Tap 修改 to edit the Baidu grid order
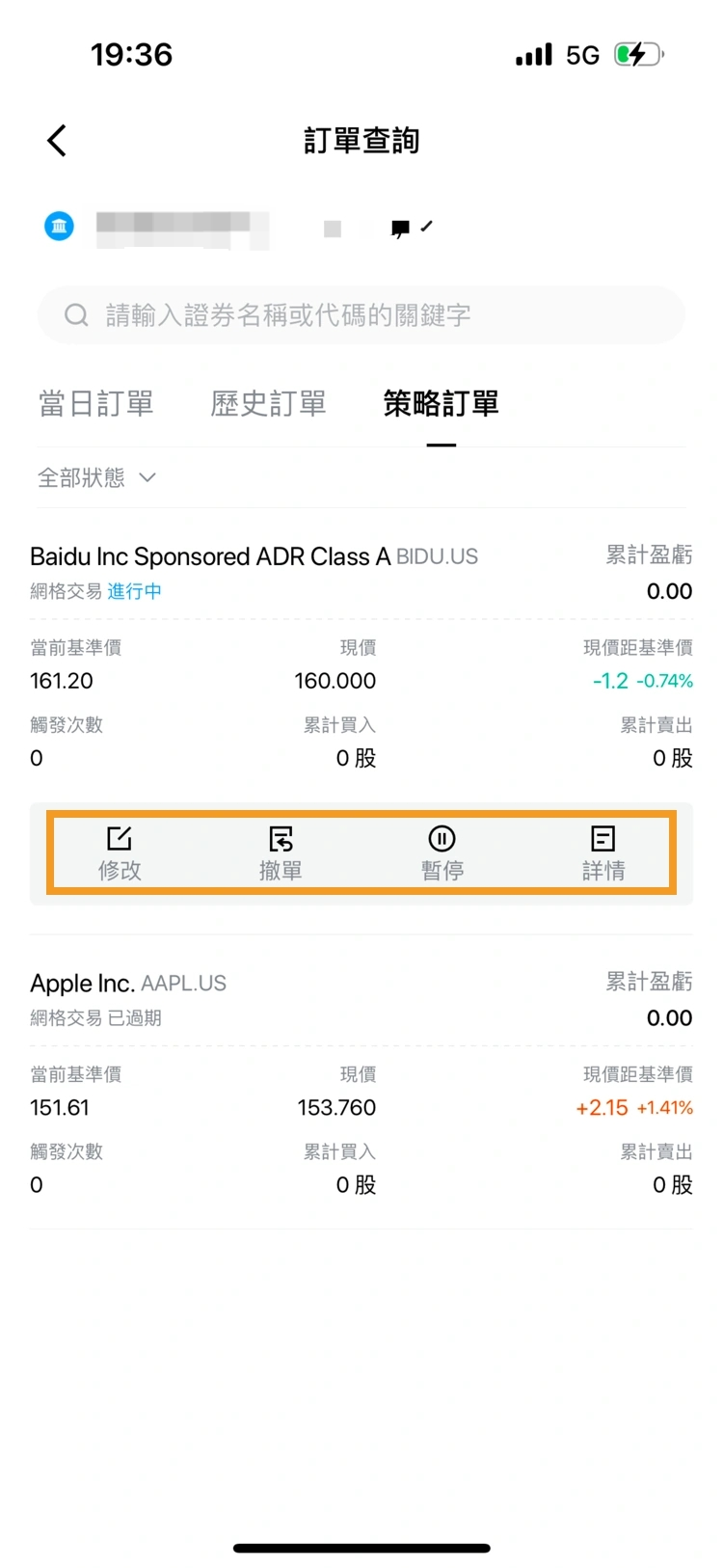Image resolution: width=723 pixels, height=1568 pixels. click(120, 853)
